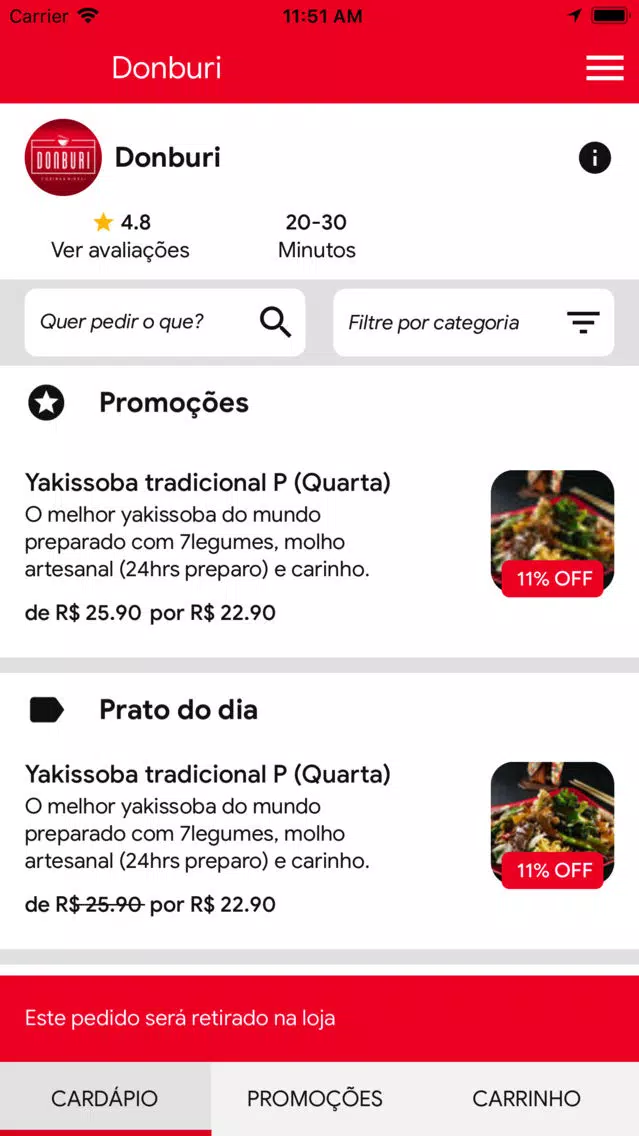The height and width of the screenshot is (1136, 639).
Task: Open the Filtre por categoria filter
Action: (x=474, y=322)
